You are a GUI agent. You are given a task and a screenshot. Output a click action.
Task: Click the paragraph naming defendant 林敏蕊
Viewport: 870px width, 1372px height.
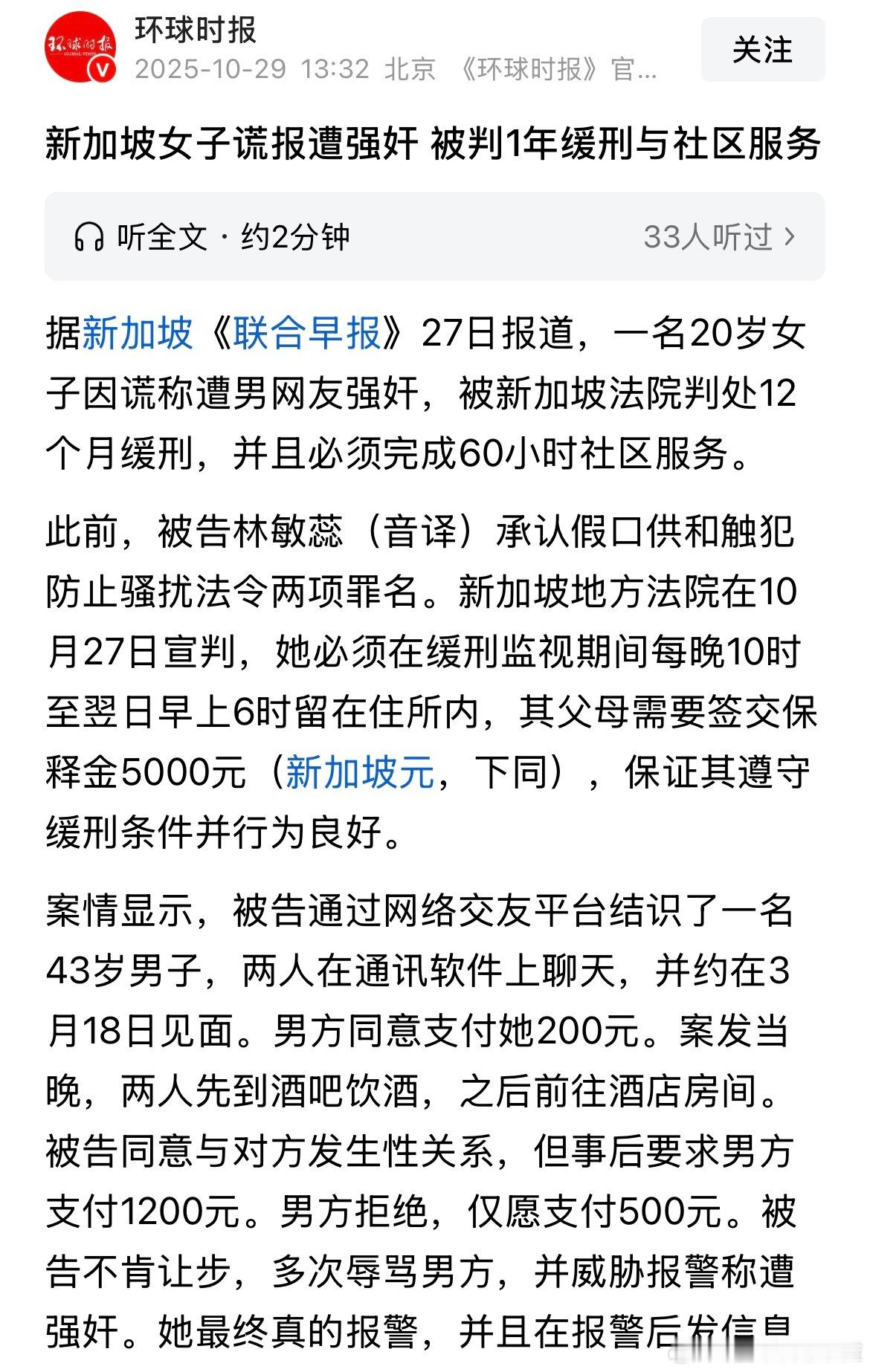[435, 680]
